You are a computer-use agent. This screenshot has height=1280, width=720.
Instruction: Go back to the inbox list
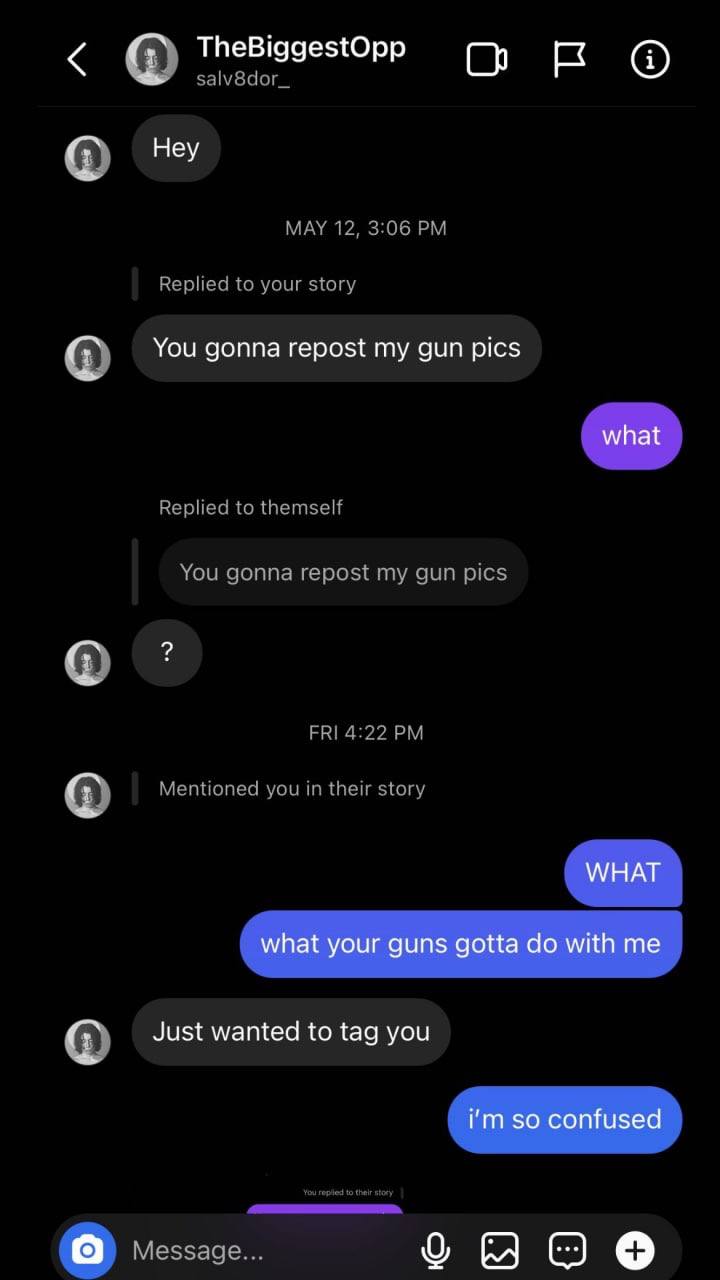(x=77, y=60)
